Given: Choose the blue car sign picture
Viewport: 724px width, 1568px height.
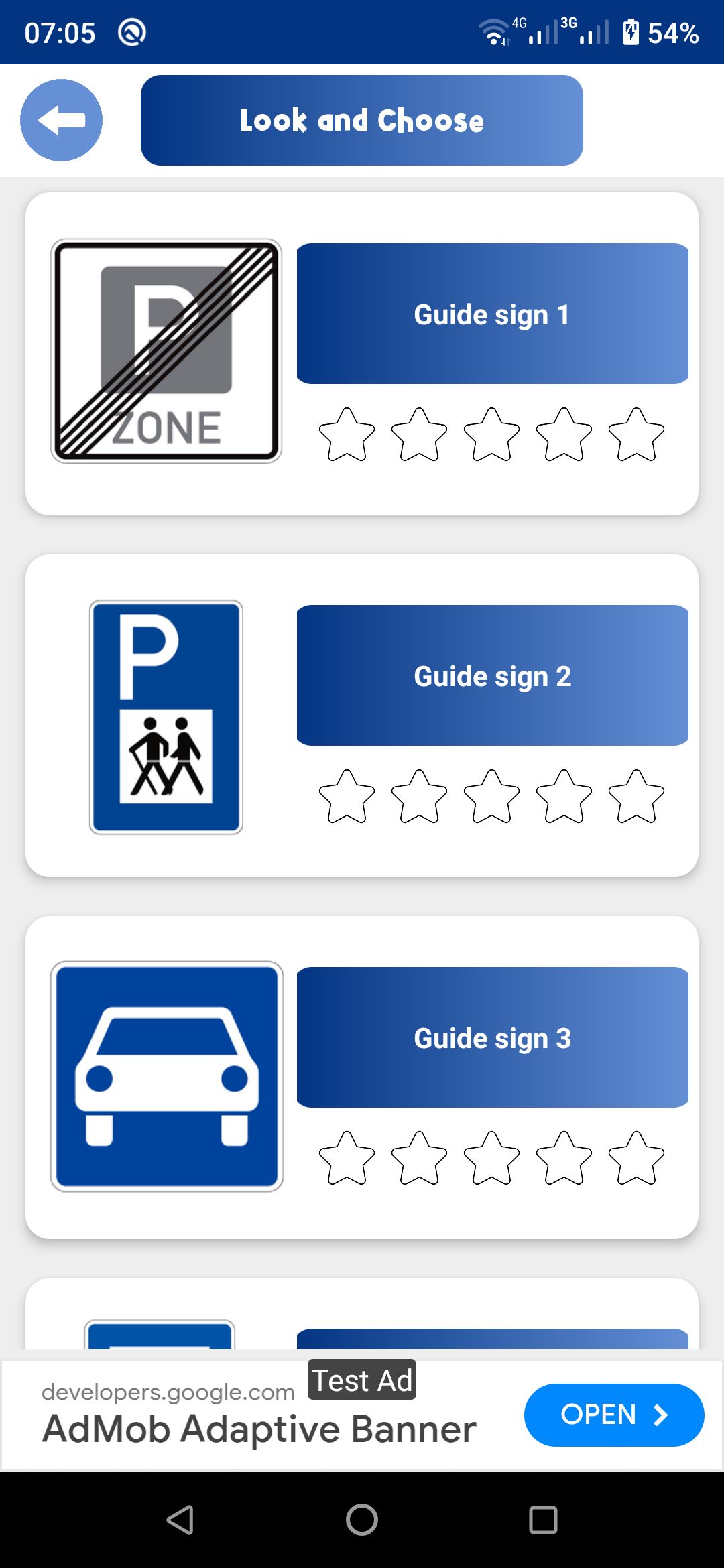Looking at the screenshot, I should pyautogui.click(x=167, y=1076).
